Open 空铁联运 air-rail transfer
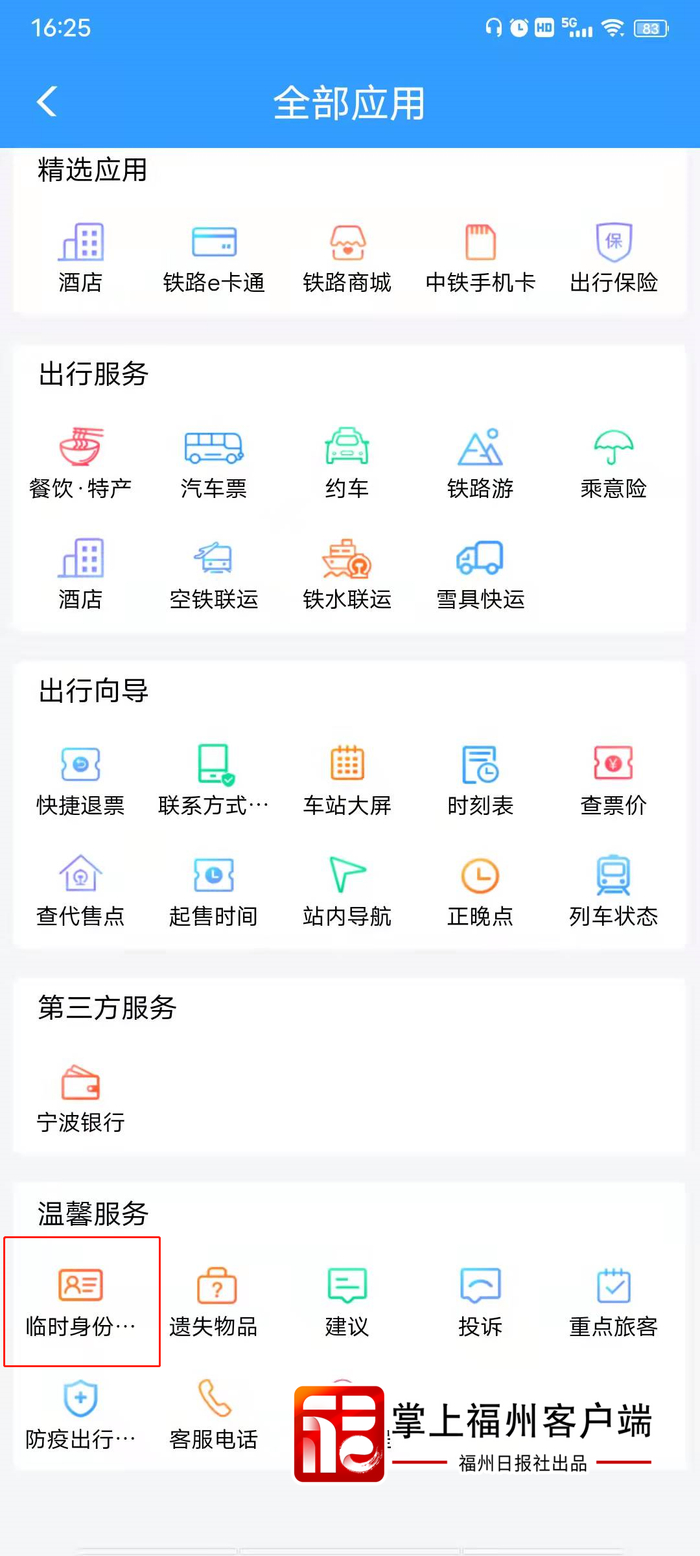The width and height of the screenshot is (700, 1556). 214,575
